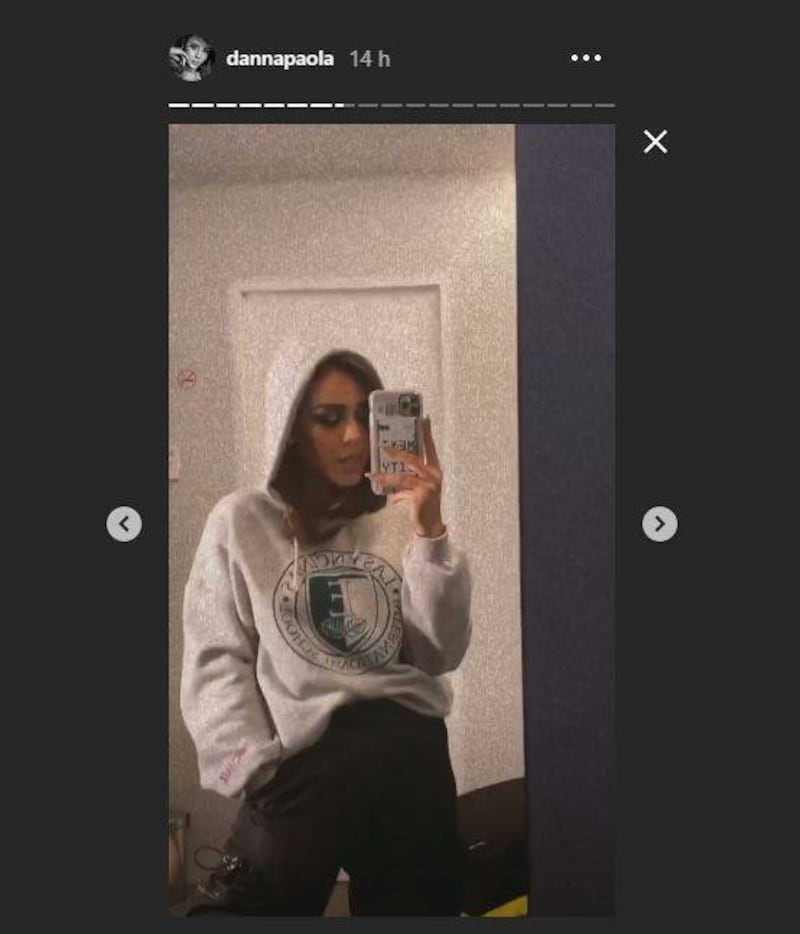Open the dannapaola username link
This screenshot has height=934, width=800.
[x=280, y=59]
